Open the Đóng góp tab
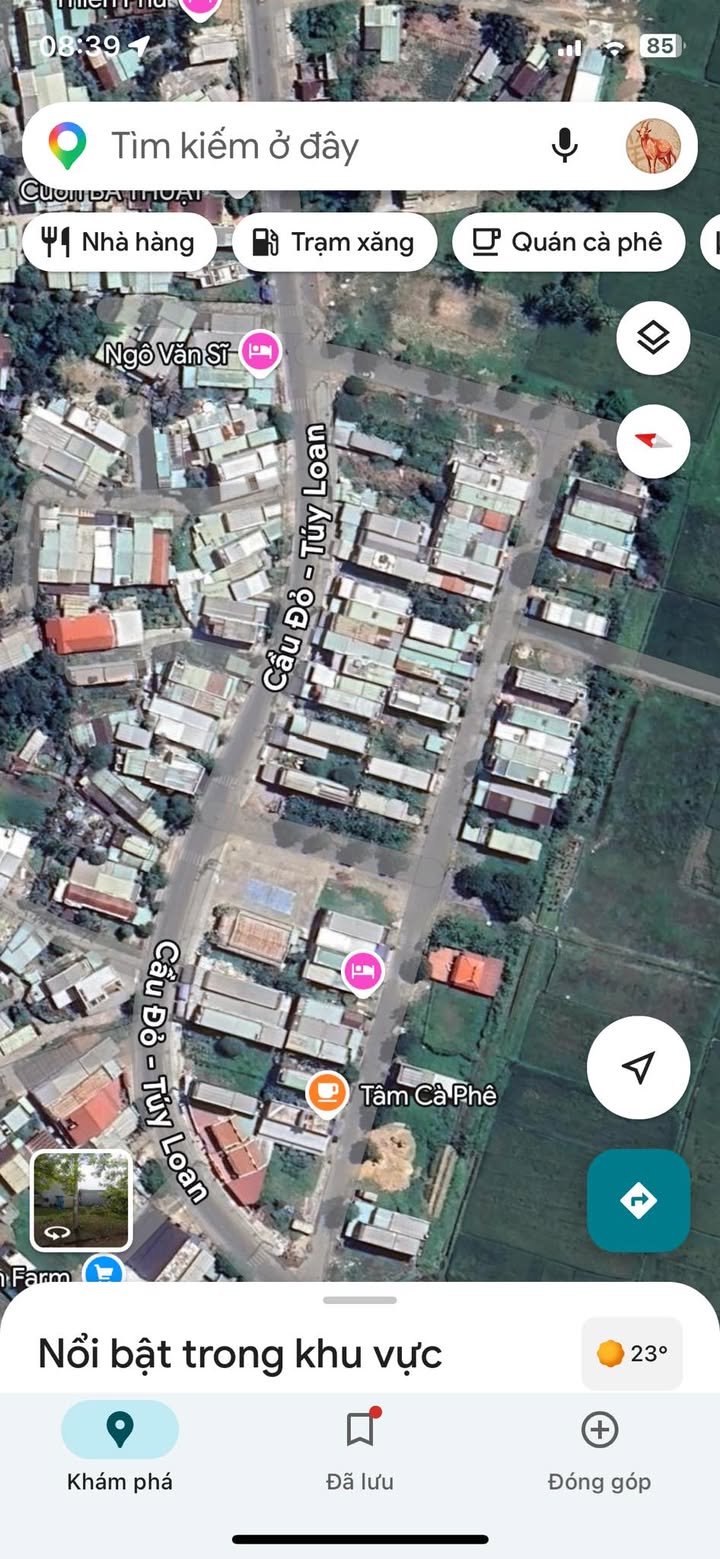This screenshot has width=720, height=1559. 599,1446
